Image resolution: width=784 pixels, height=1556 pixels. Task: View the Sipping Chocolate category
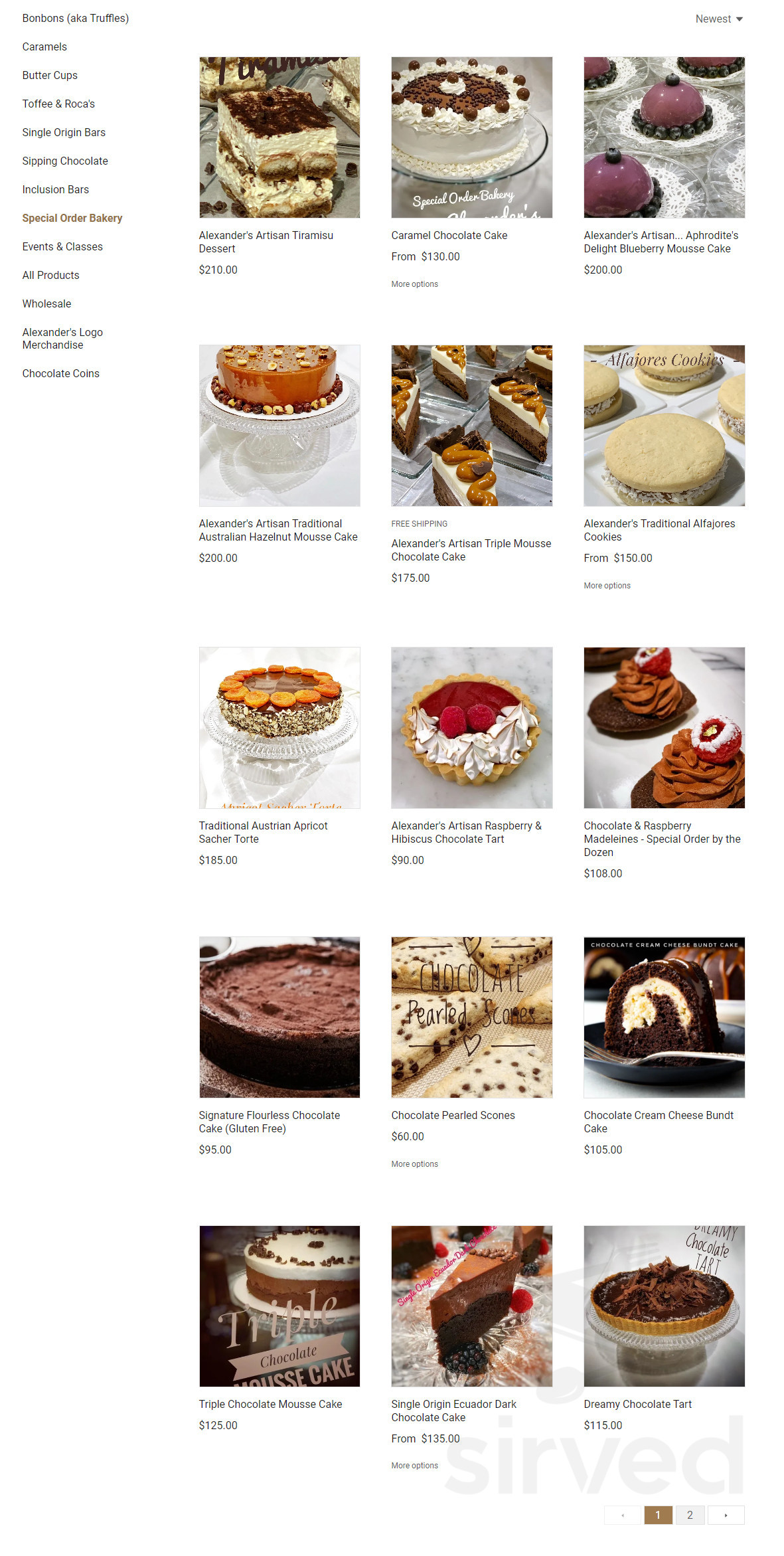point(65,161)
